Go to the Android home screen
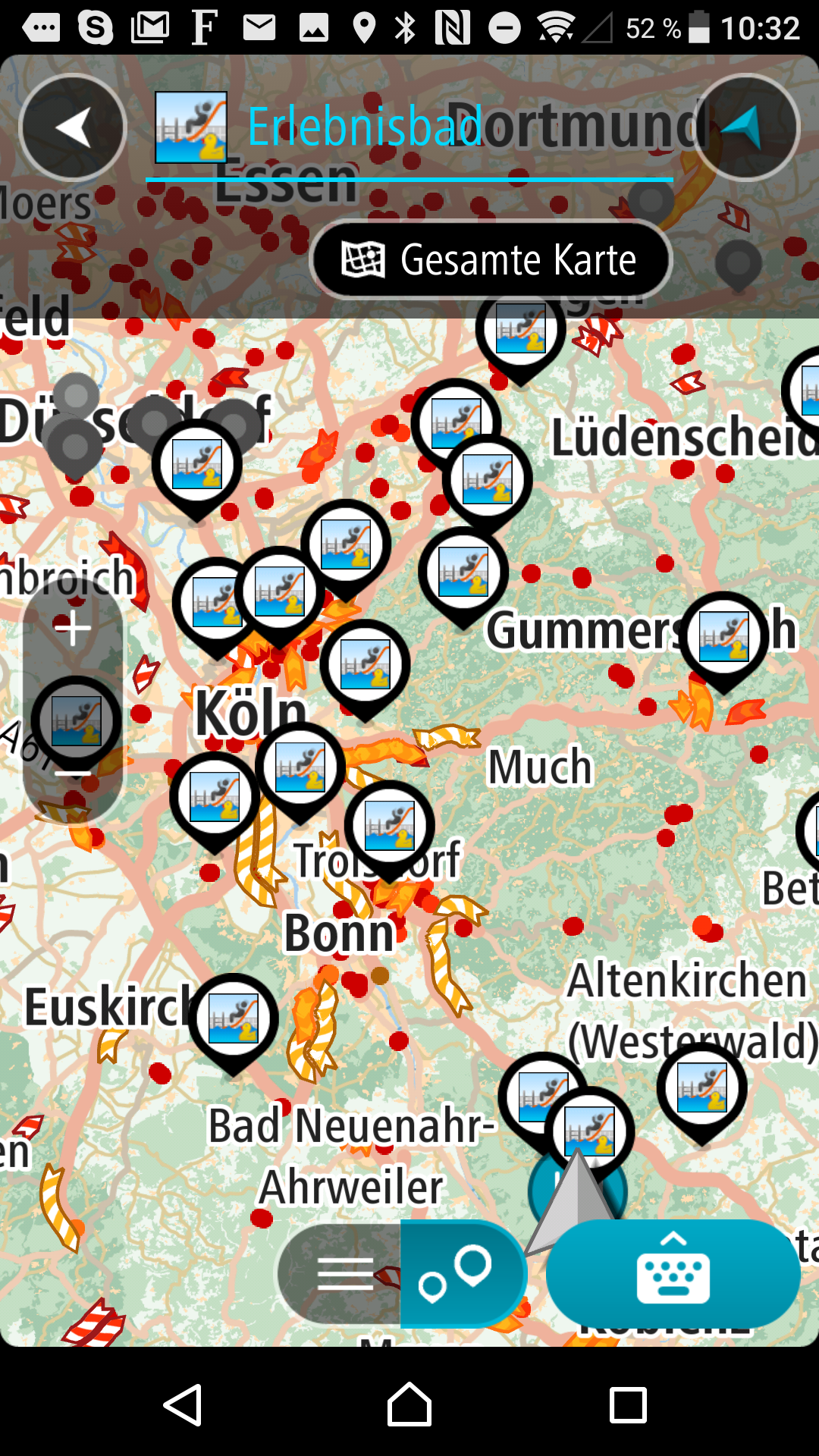This screenshot has width=819, height=1456. click(x=409, y=1404)
